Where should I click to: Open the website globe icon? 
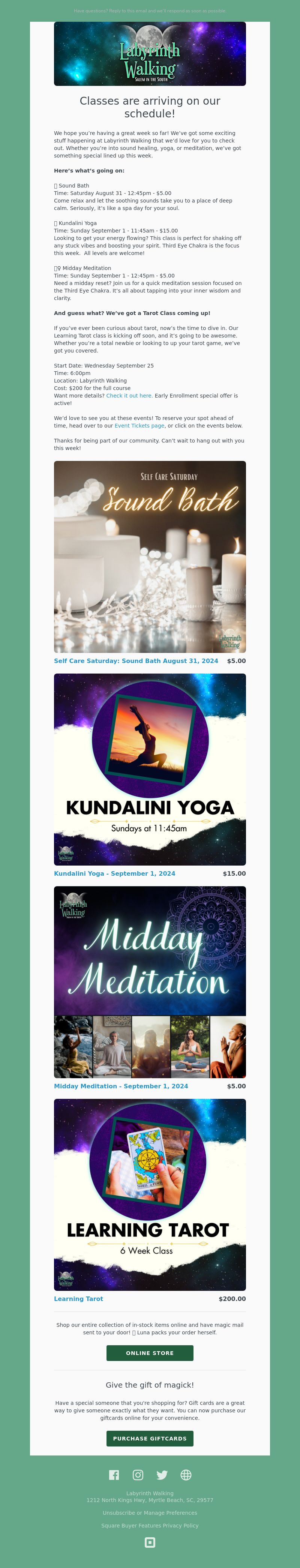[x=186, y=1474]
